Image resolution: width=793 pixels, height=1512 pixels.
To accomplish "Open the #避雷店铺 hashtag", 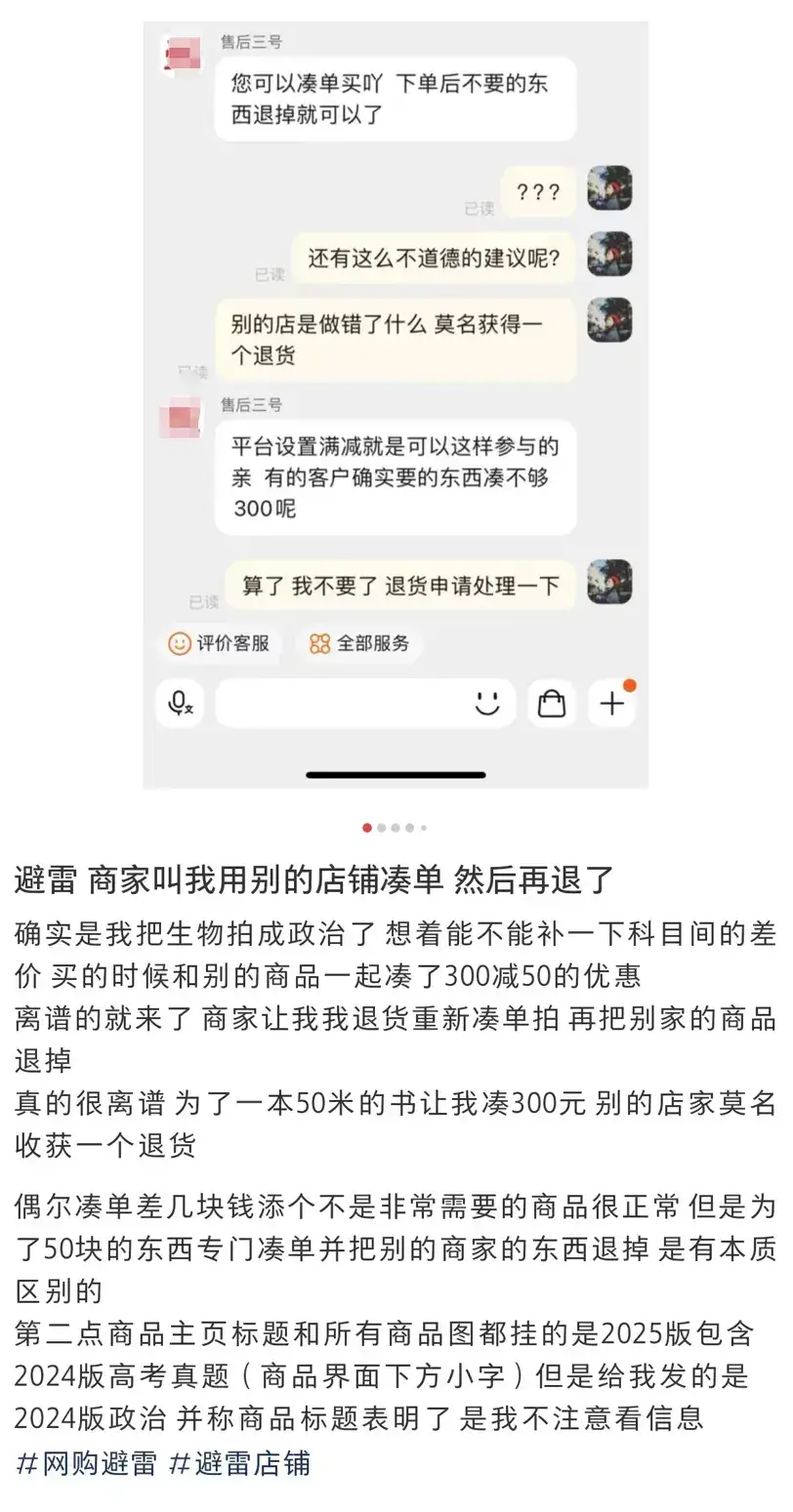I will pos(242,1463).
